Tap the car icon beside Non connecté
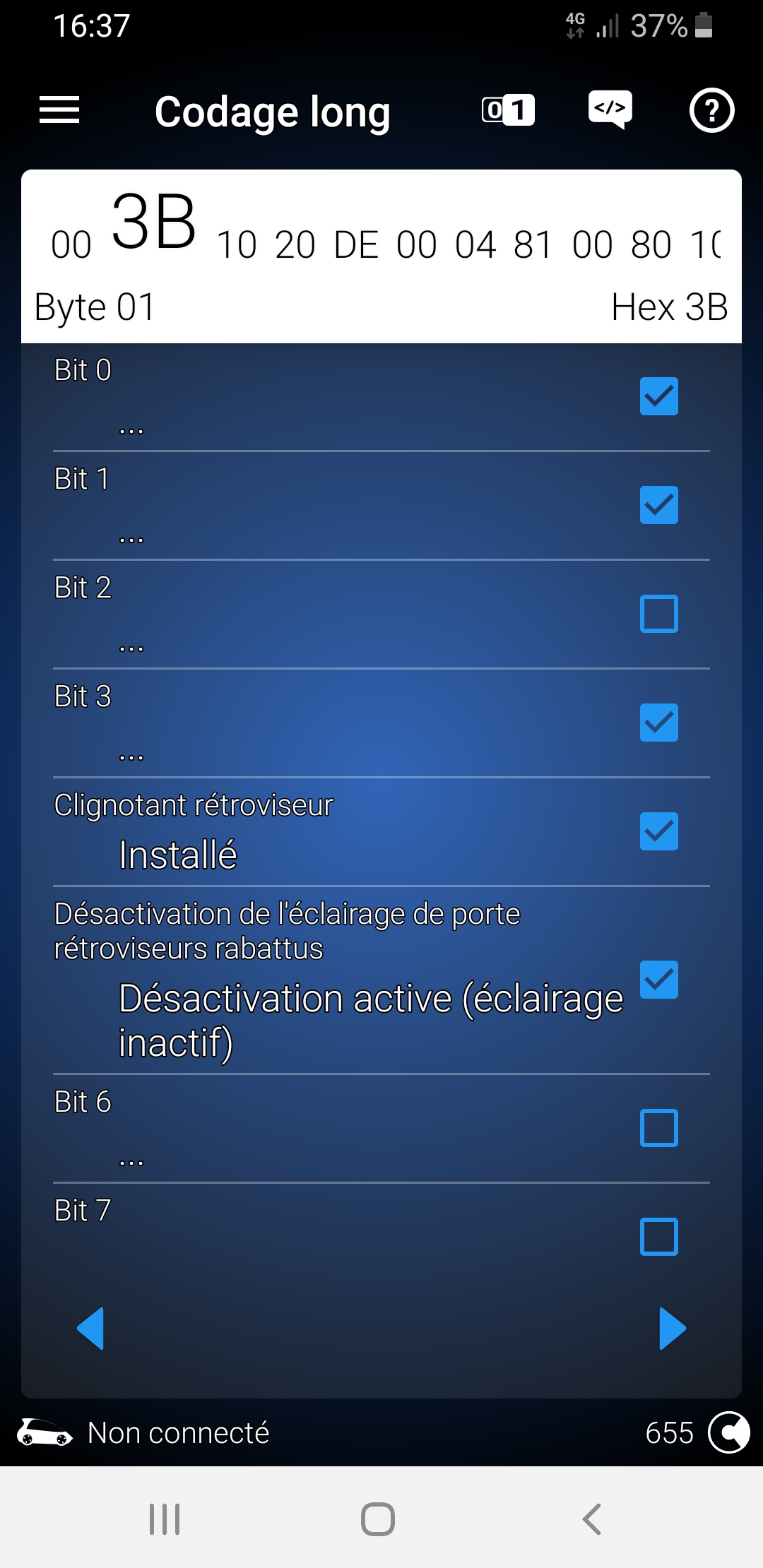The image size is (763, 1568). tap(45, 1432)
